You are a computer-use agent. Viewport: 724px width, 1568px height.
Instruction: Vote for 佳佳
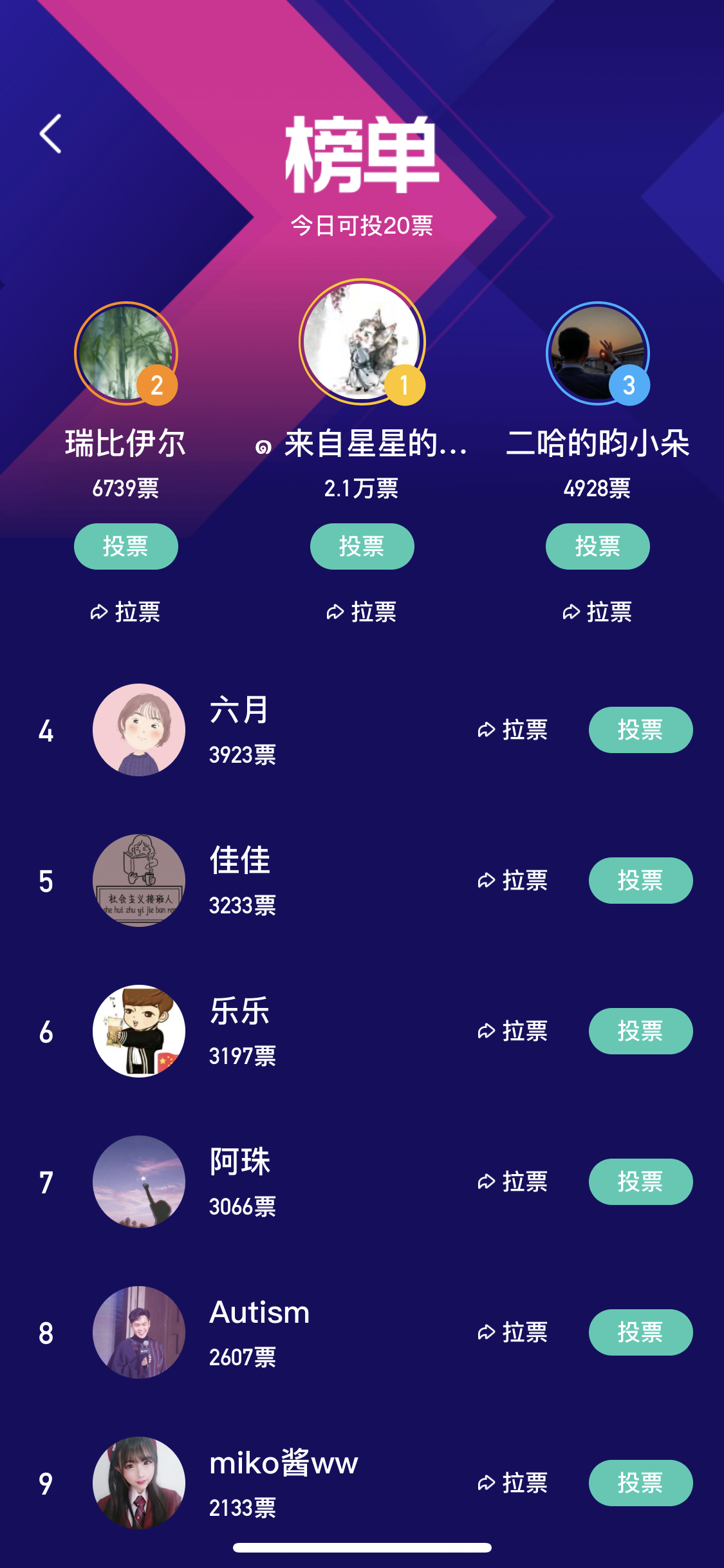641,881
